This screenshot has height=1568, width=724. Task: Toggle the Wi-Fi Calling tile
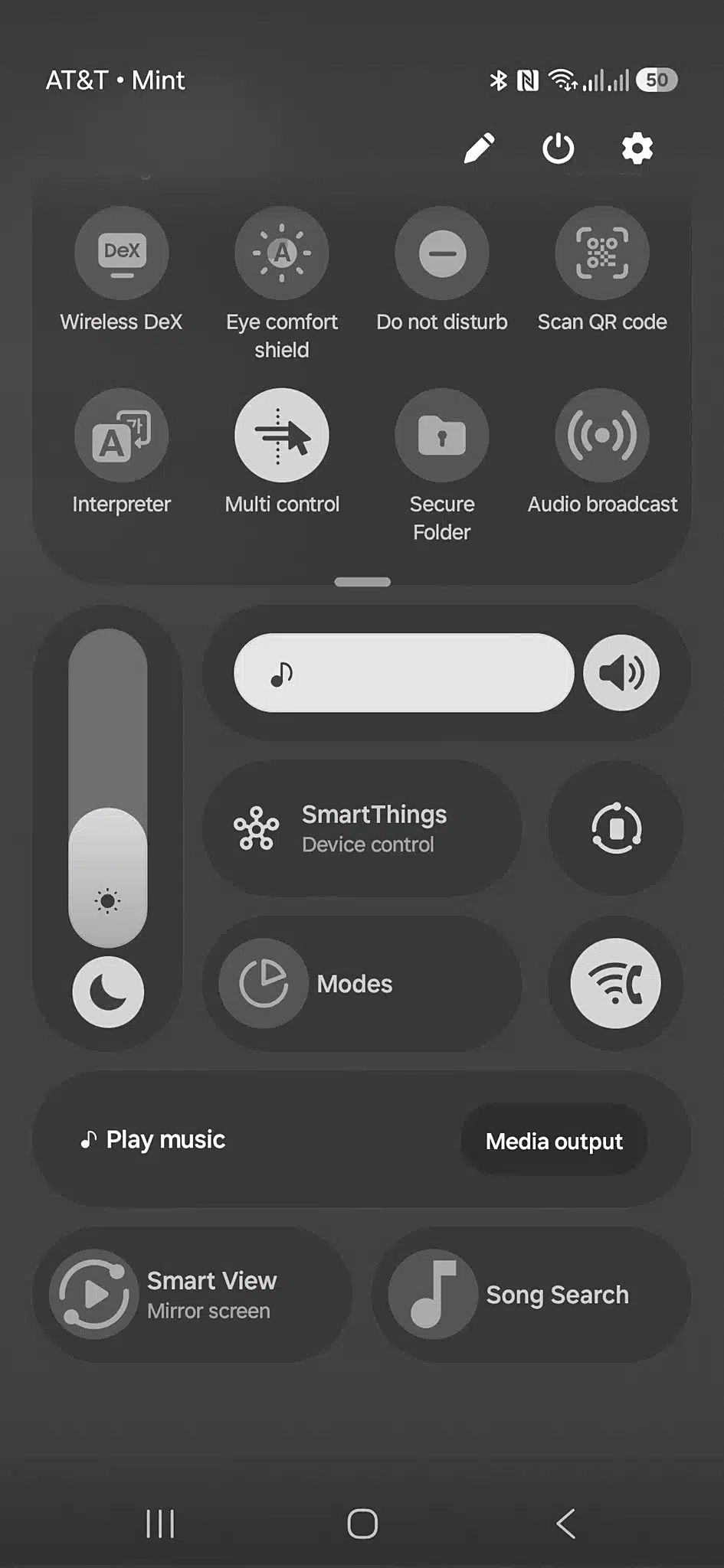(x=616, y=984)
